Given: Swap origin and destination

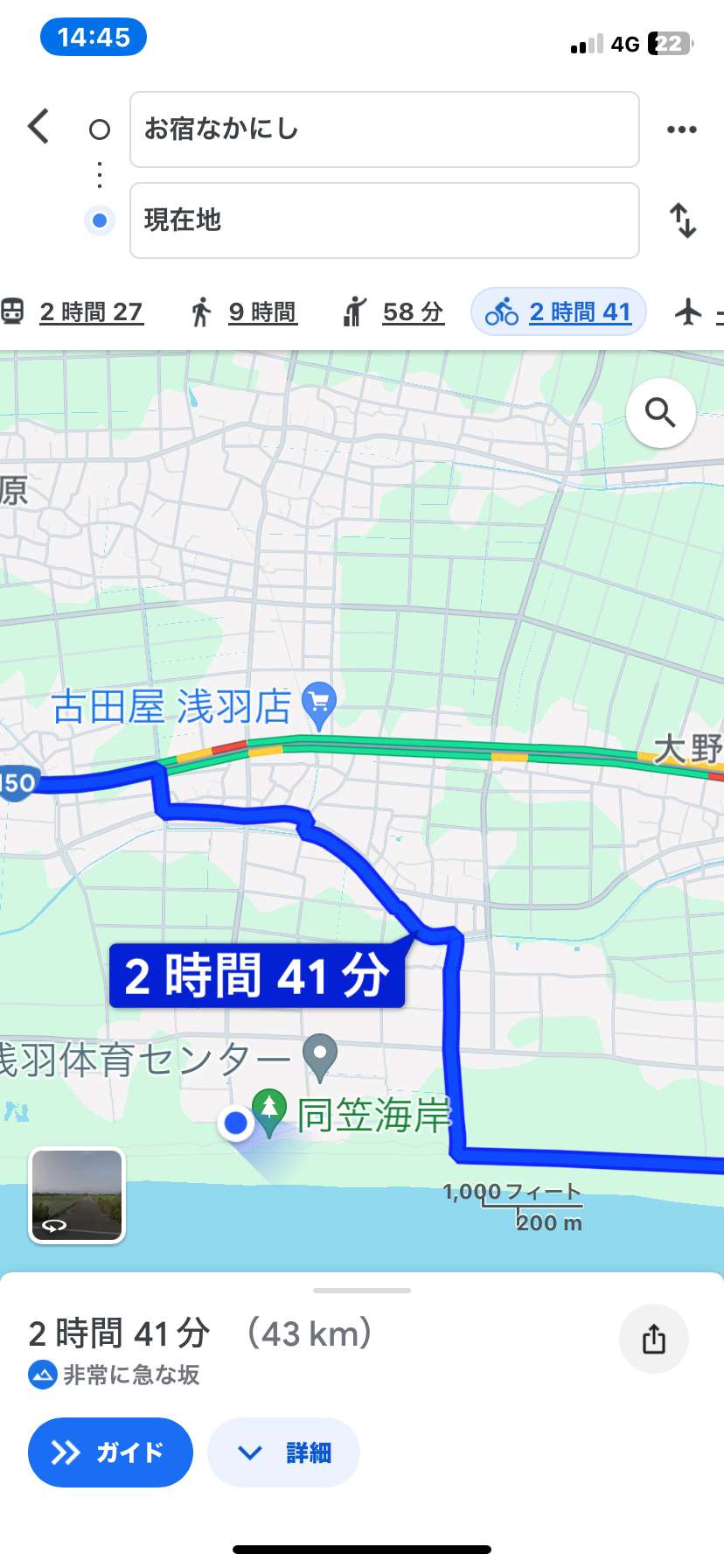Looking at the screenshot, I should [683, 220].
